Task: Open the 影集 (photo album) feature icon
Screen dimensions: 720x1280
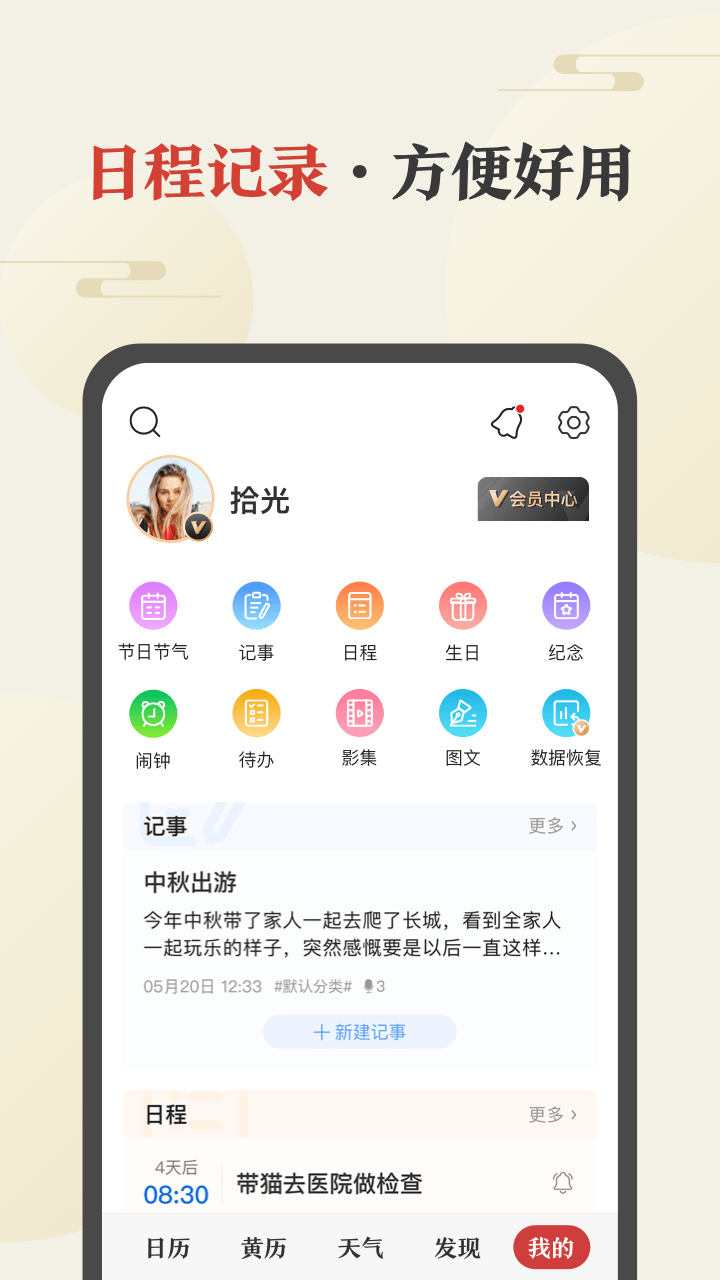Action: (x=360, y=712)
